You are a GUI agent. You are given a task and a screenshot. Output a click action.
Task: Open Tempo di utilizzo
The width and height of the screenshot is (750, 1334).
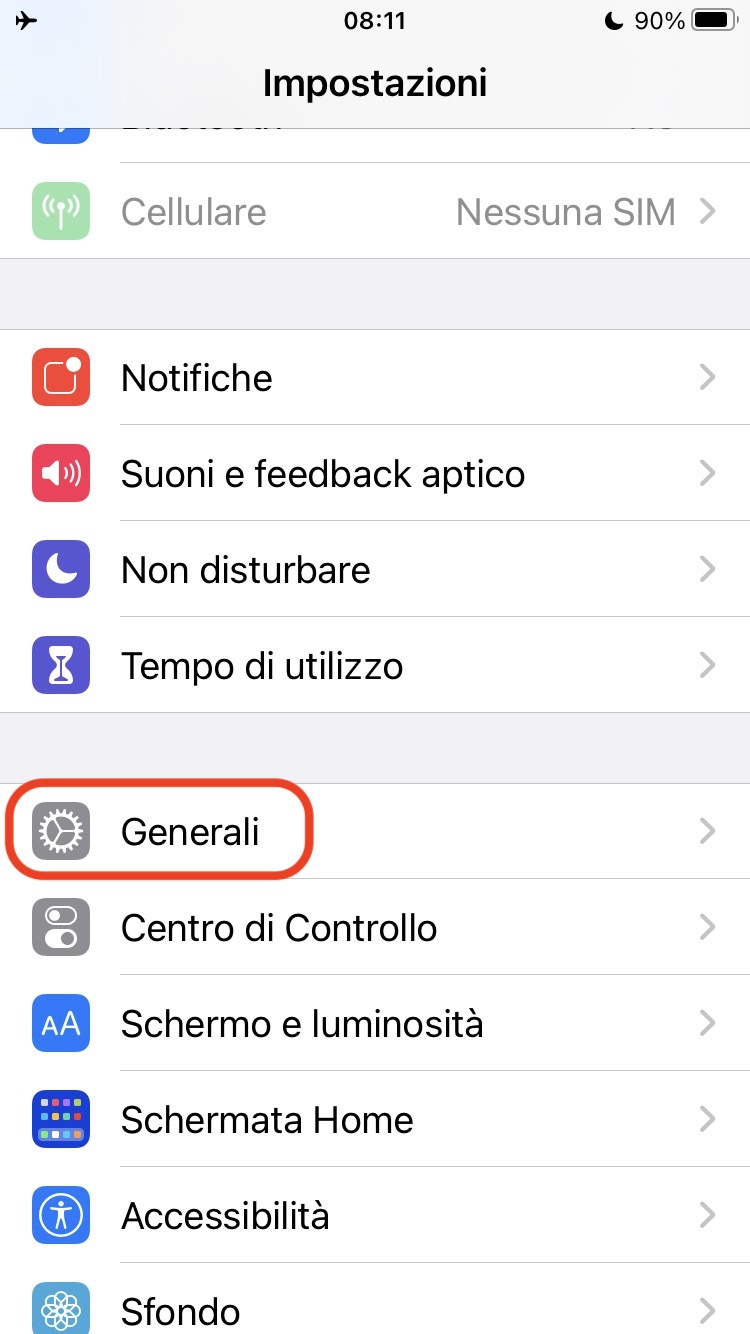coord(375,666)
